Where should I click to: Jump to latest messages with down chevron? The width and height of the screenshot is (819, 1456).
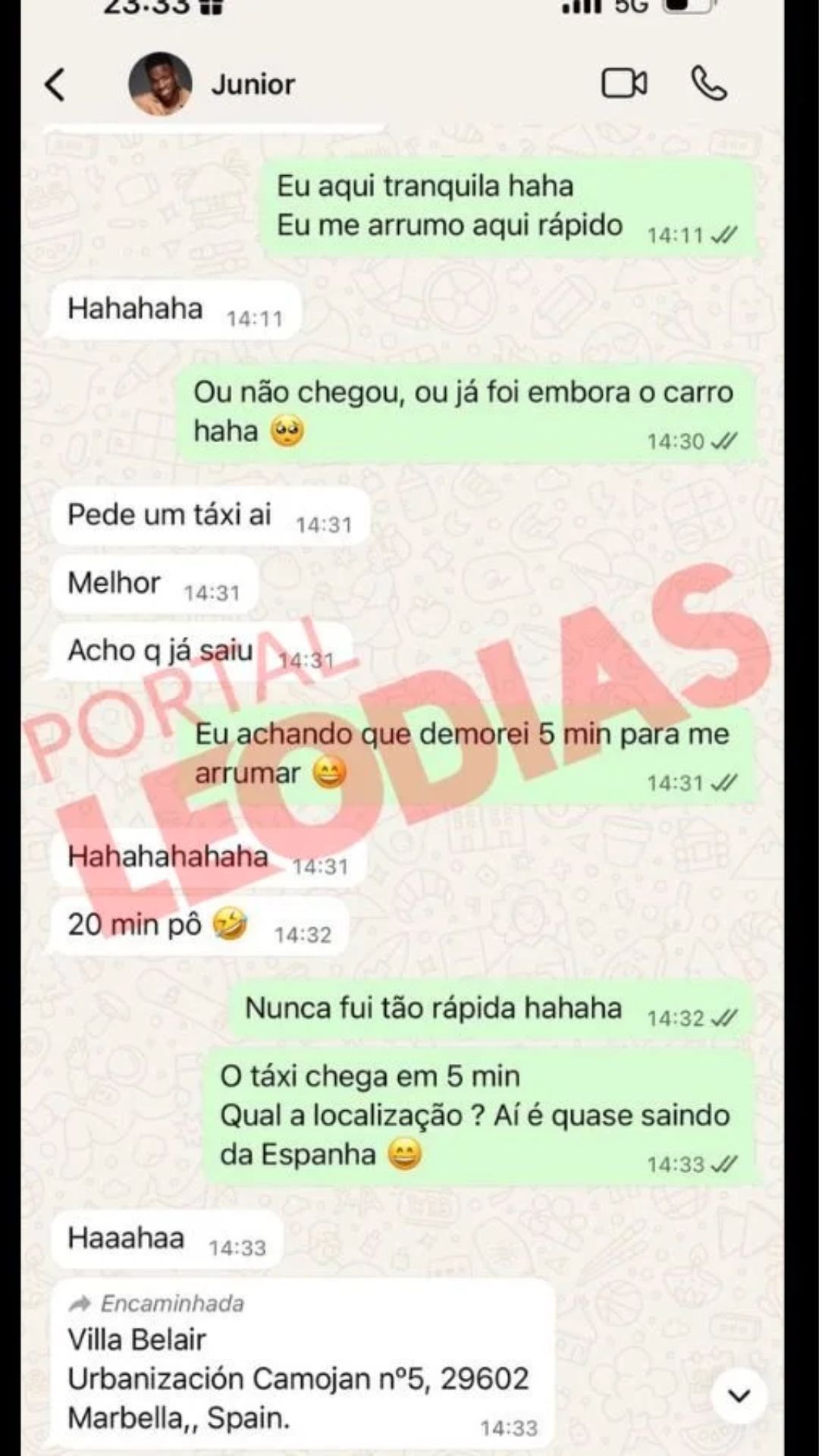(739, 1395)
